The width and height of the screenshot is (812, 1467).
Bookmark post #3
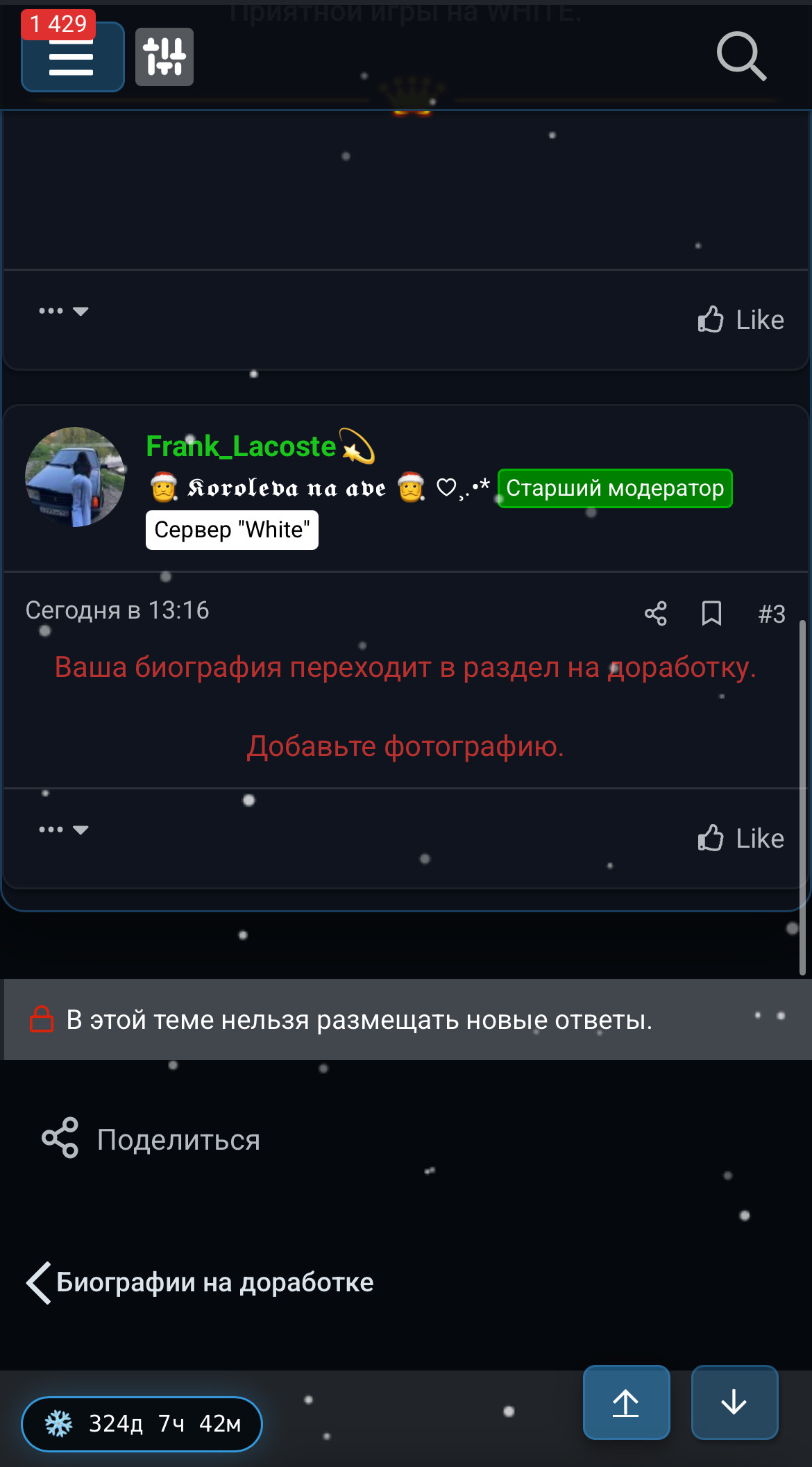711,614
